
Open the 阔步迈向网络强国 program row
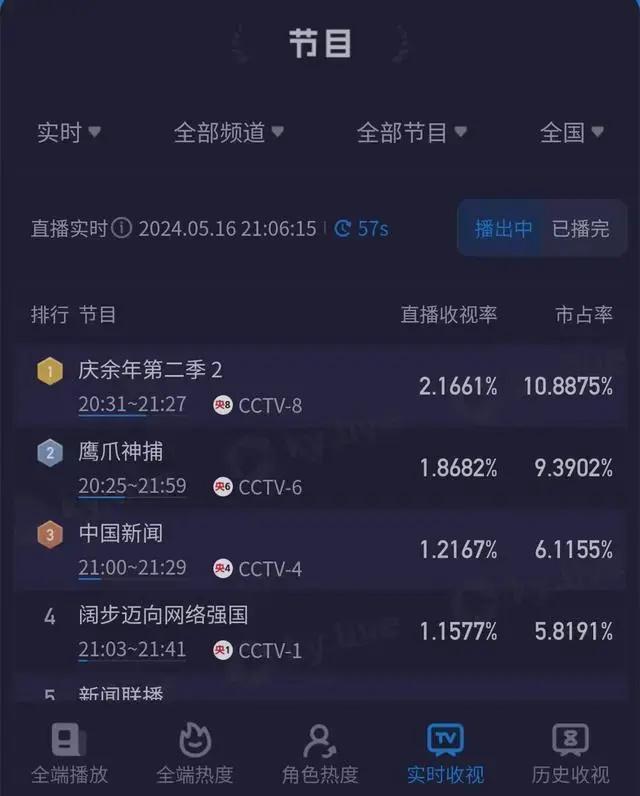point(320,631)
